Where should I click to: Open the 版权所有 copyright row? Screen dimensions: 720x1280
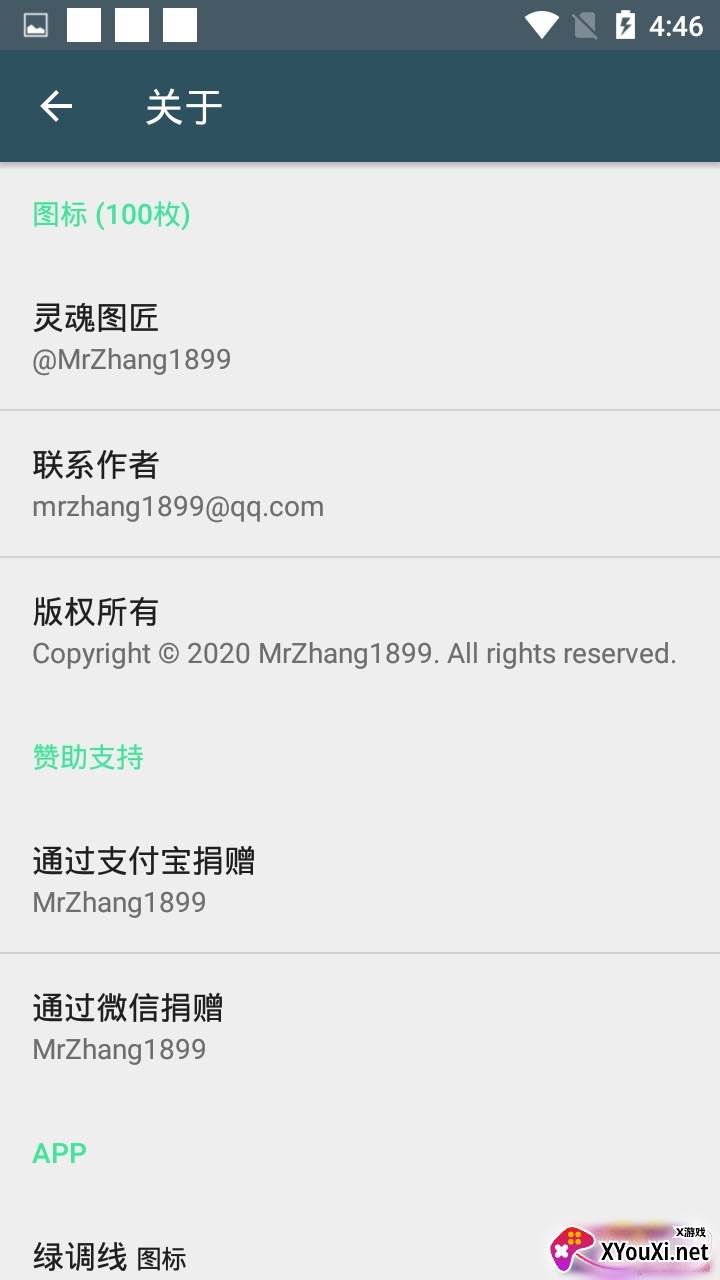[x=360, y=631]
